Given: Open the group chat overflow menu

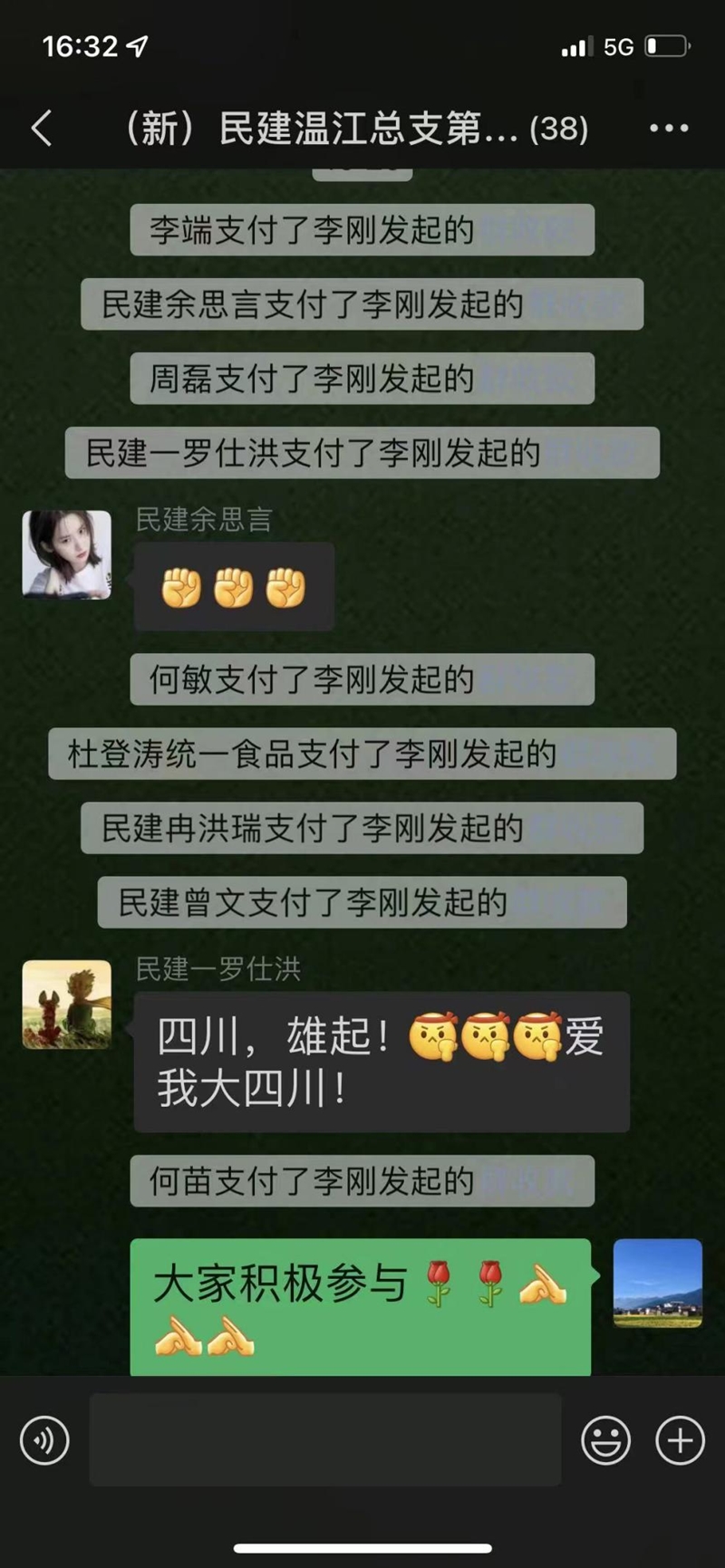Looking at the screenshot, I should pyautogui.click(x=669, y=129).
